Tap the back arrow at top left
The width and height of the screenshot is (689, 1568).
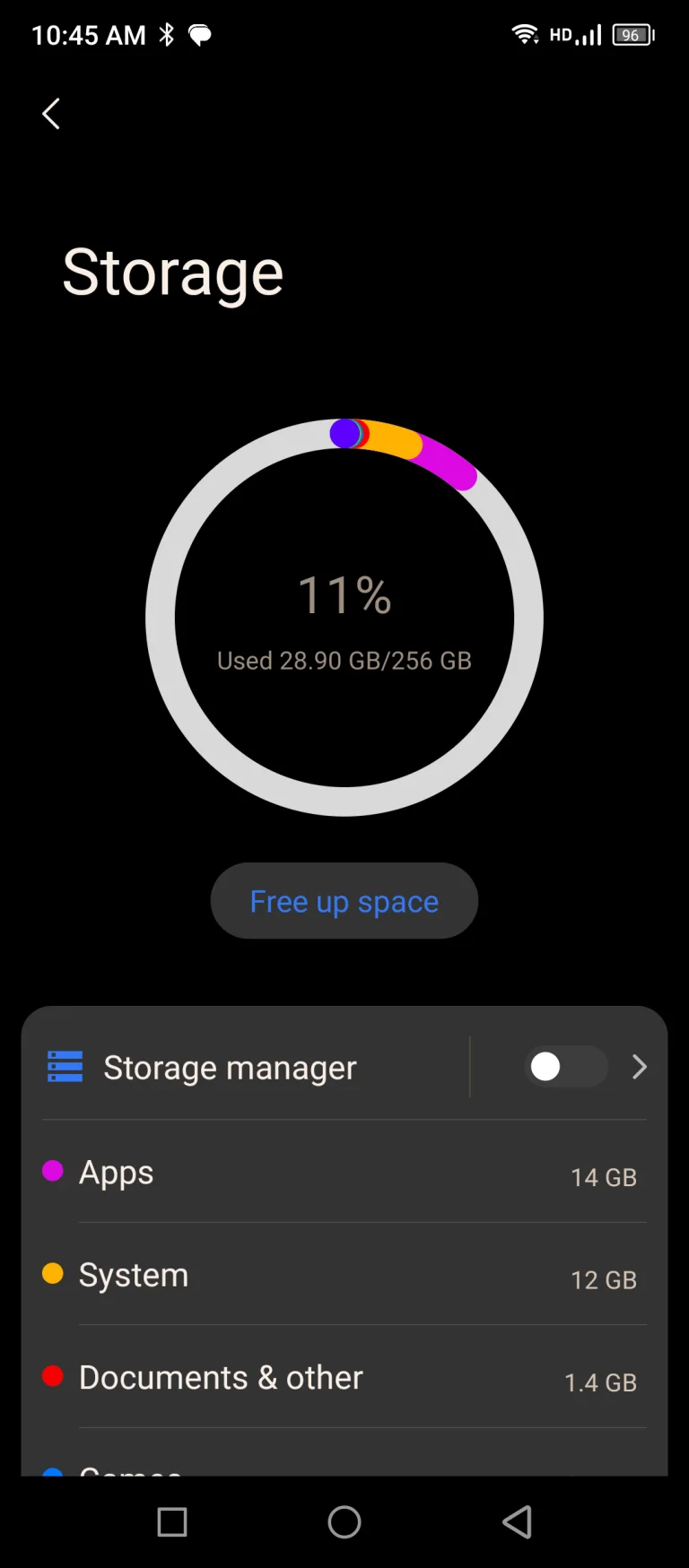click(50, 114)
